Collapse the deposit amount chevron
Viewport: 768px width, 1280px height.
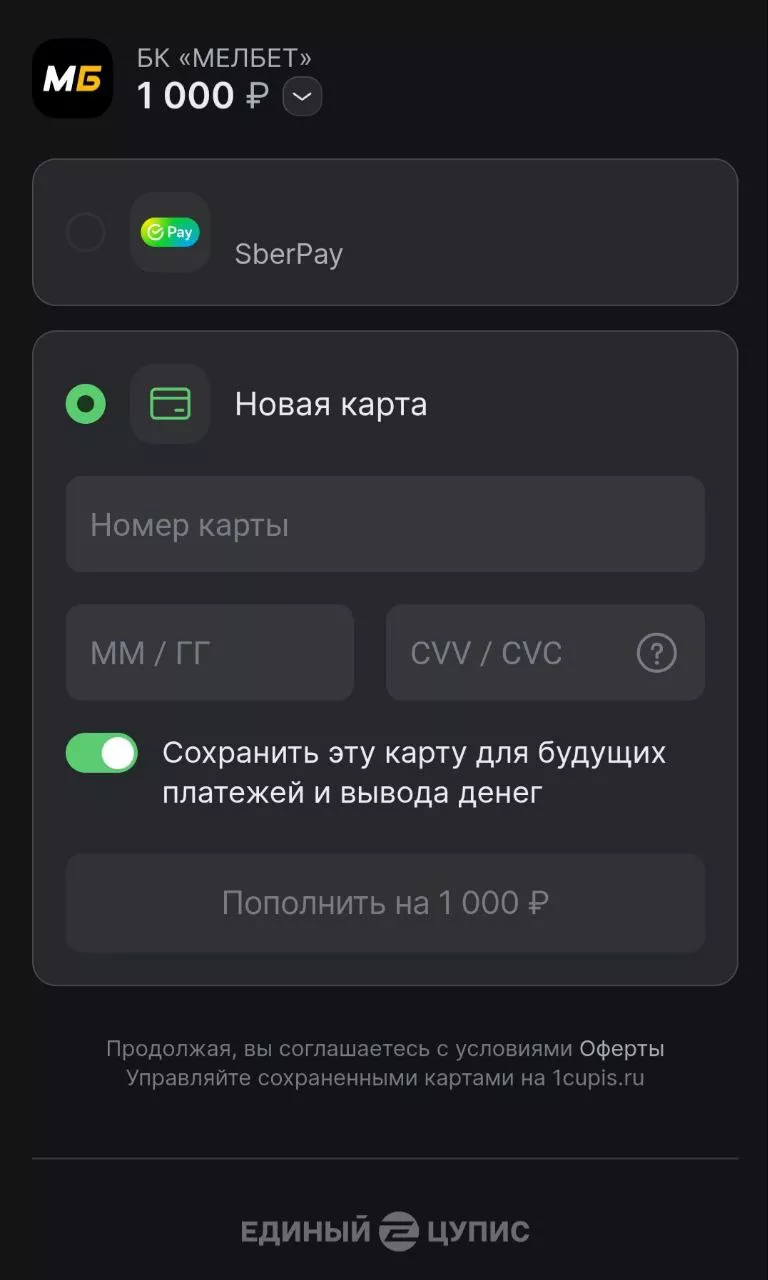(301, 96)
